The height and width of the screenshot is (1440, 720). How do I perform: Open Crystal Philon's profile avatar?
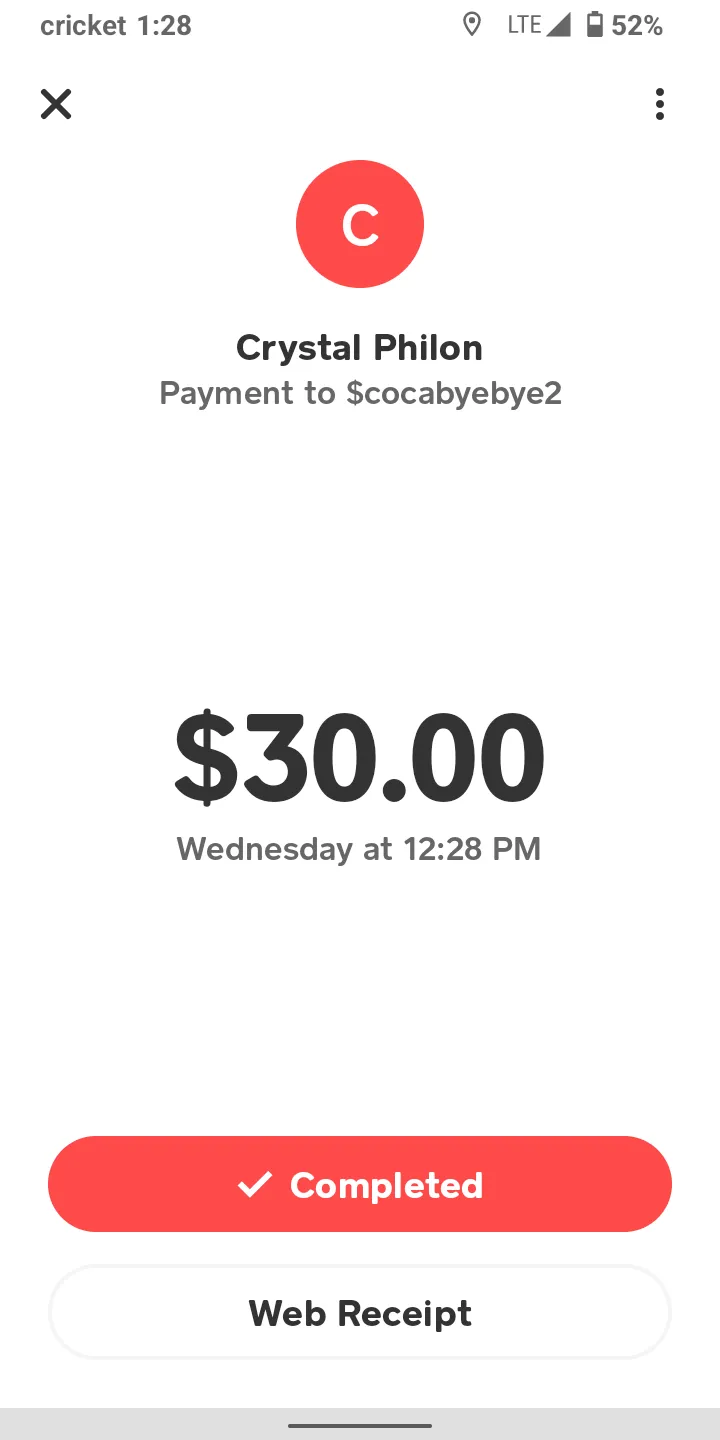click(360, 224)
